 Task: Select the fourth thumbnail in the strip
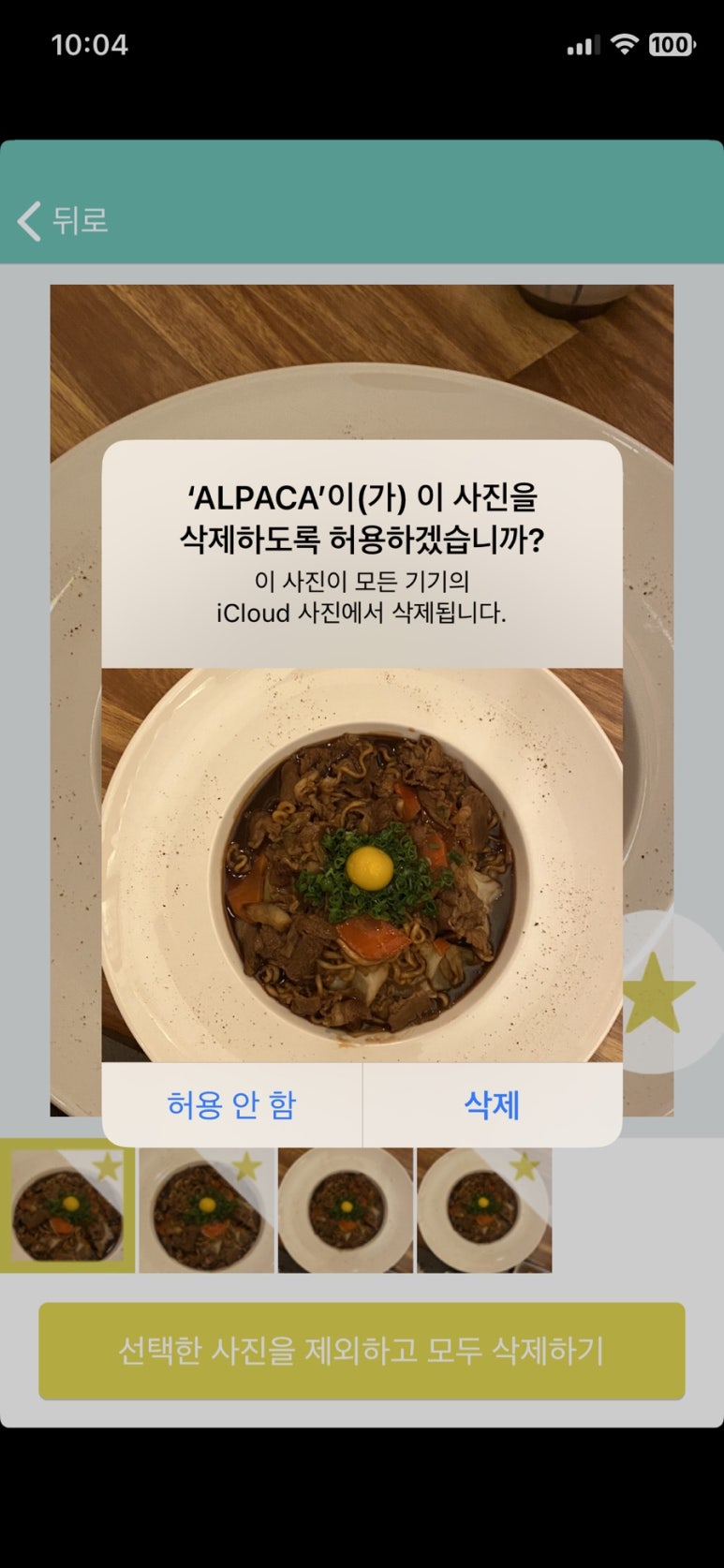(x=484, y=1209)
